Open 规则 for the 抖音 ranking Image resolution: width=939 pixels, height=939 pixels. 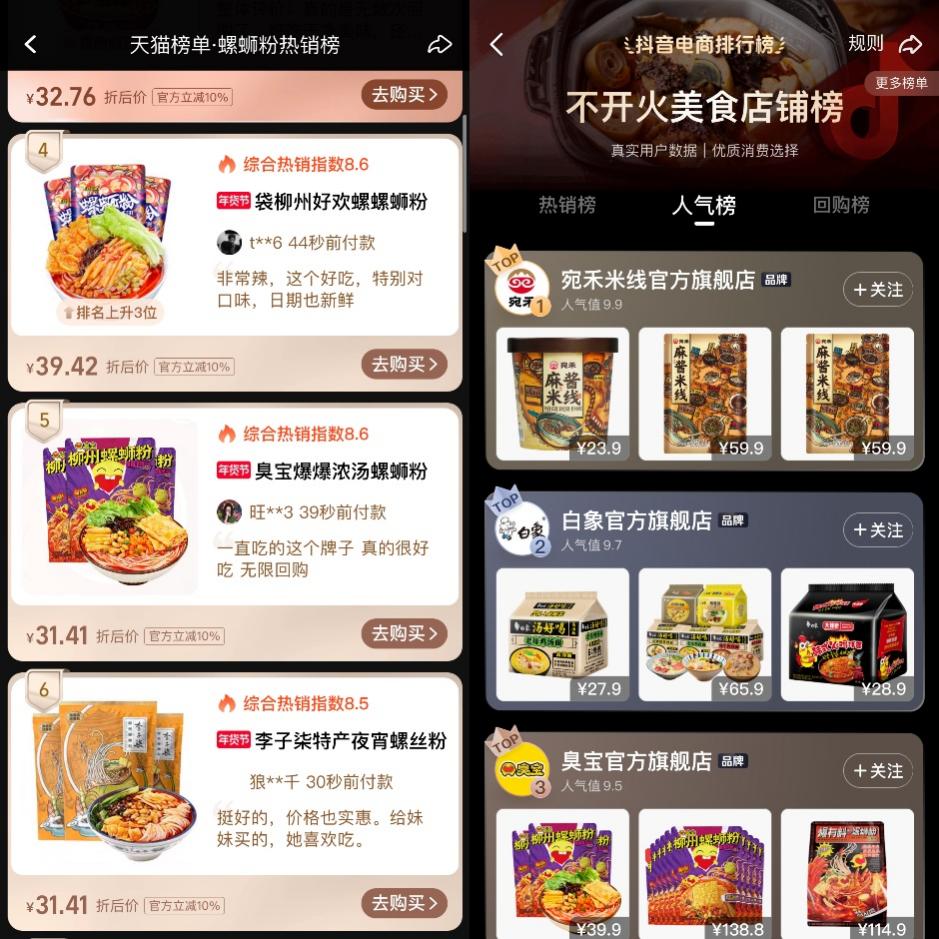click(x=865, y=43)
